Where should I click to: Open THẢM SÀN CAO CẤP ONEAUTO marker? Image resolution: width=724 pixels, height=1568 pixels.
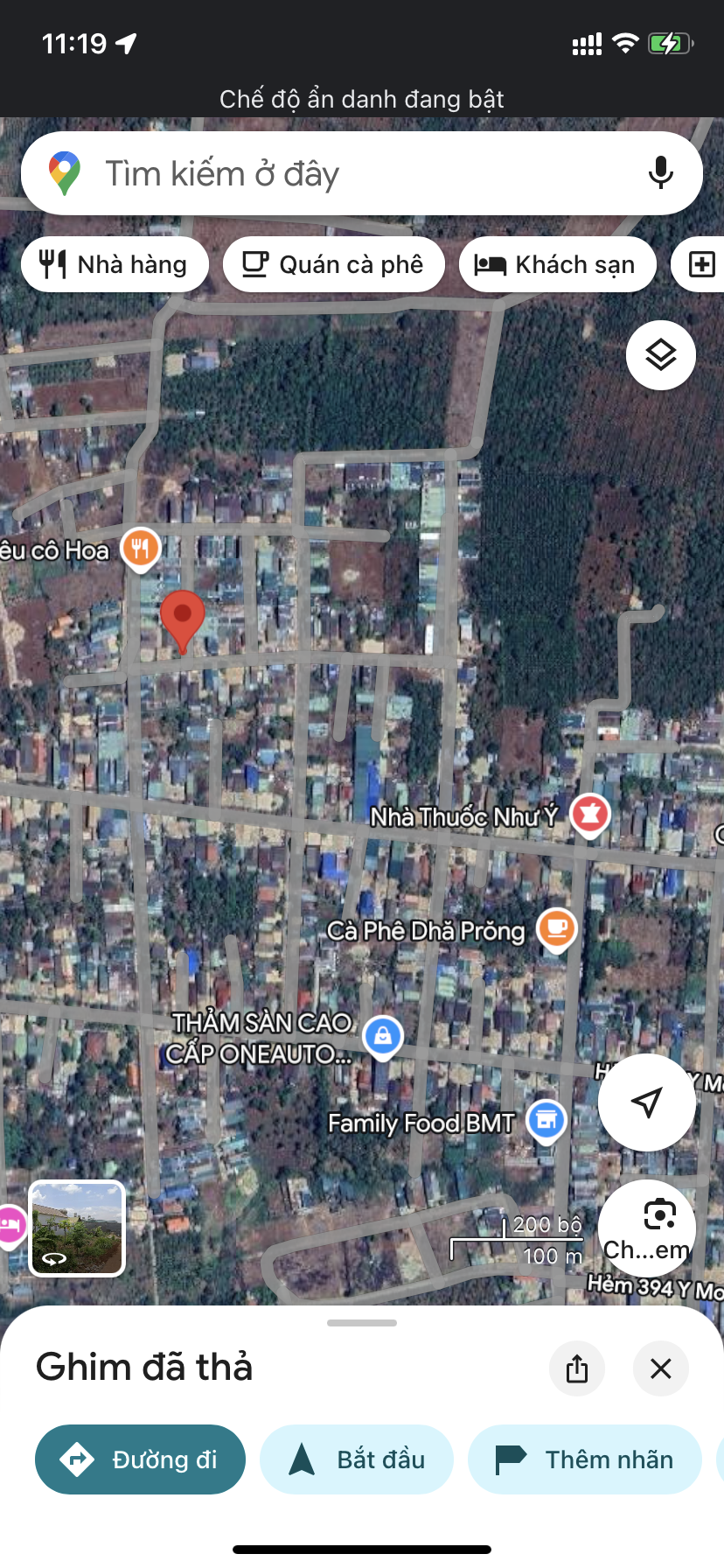pyautogui.click(x=382, y=1038)
